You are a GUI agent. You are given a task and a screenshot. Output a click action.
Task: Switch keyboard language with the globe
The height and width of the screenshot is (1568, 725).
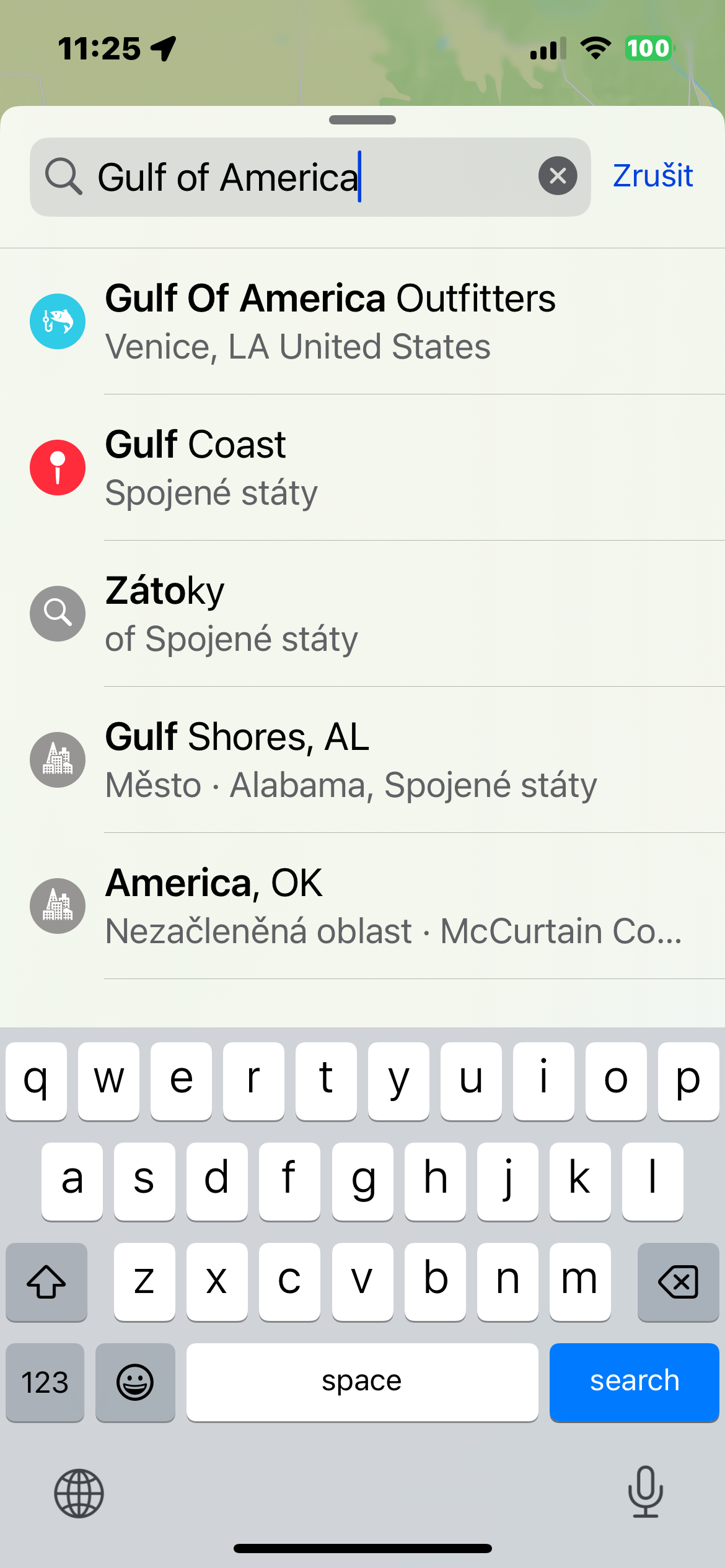point(79,1493)
